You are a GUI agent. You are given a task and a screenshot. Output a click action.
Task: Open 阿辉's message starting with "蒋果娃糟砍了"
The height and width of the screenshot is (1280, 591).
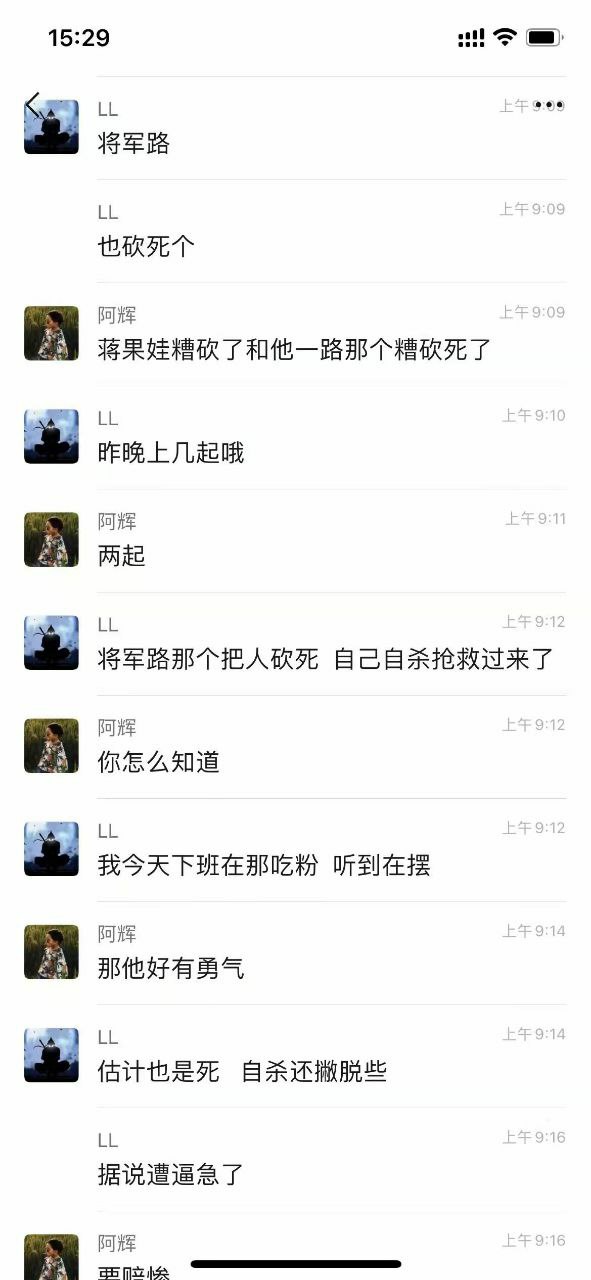tap(294, 350)
